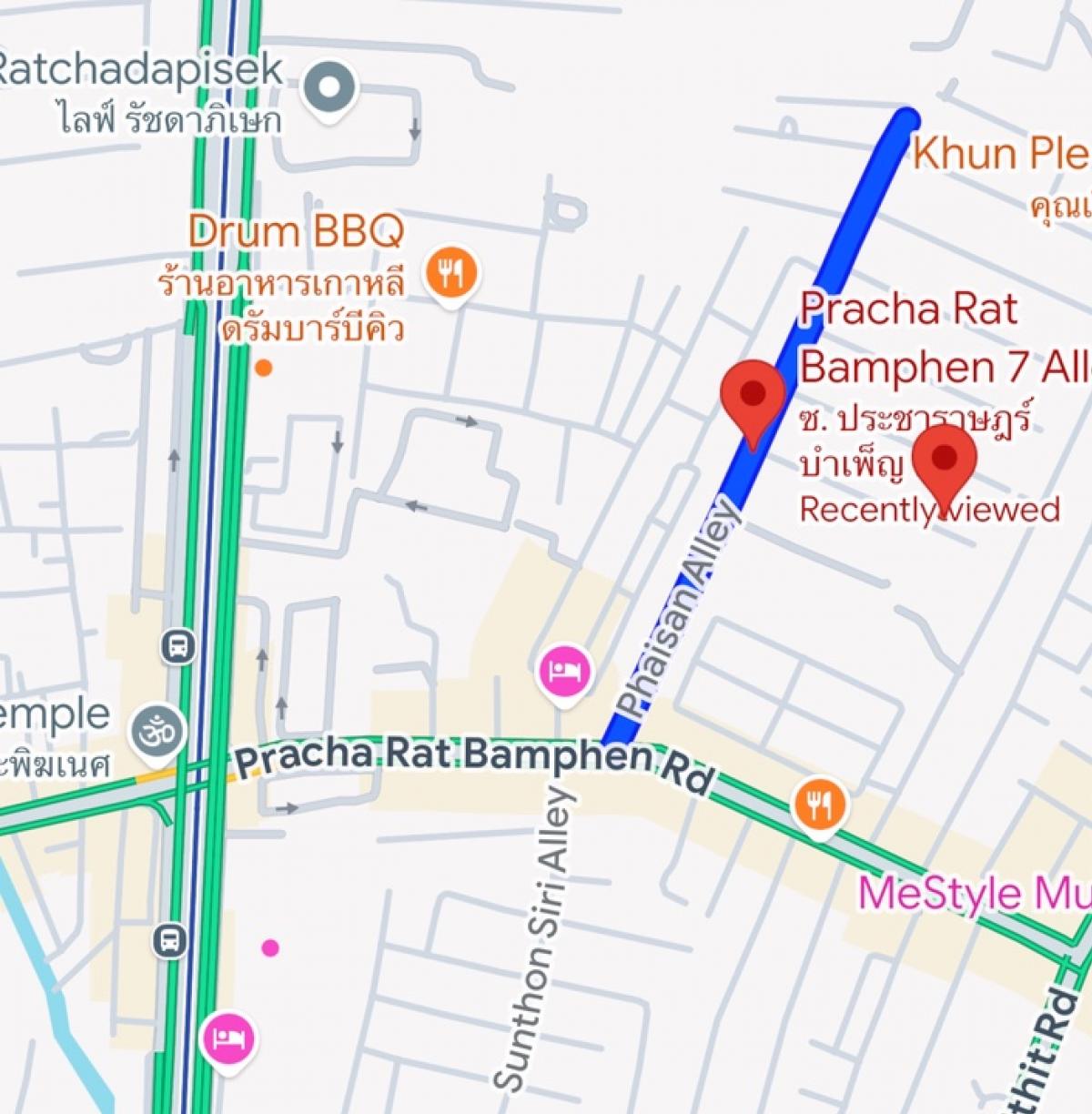
Task: Open the Hindu temple Om marker
Action: coord(157,732)
